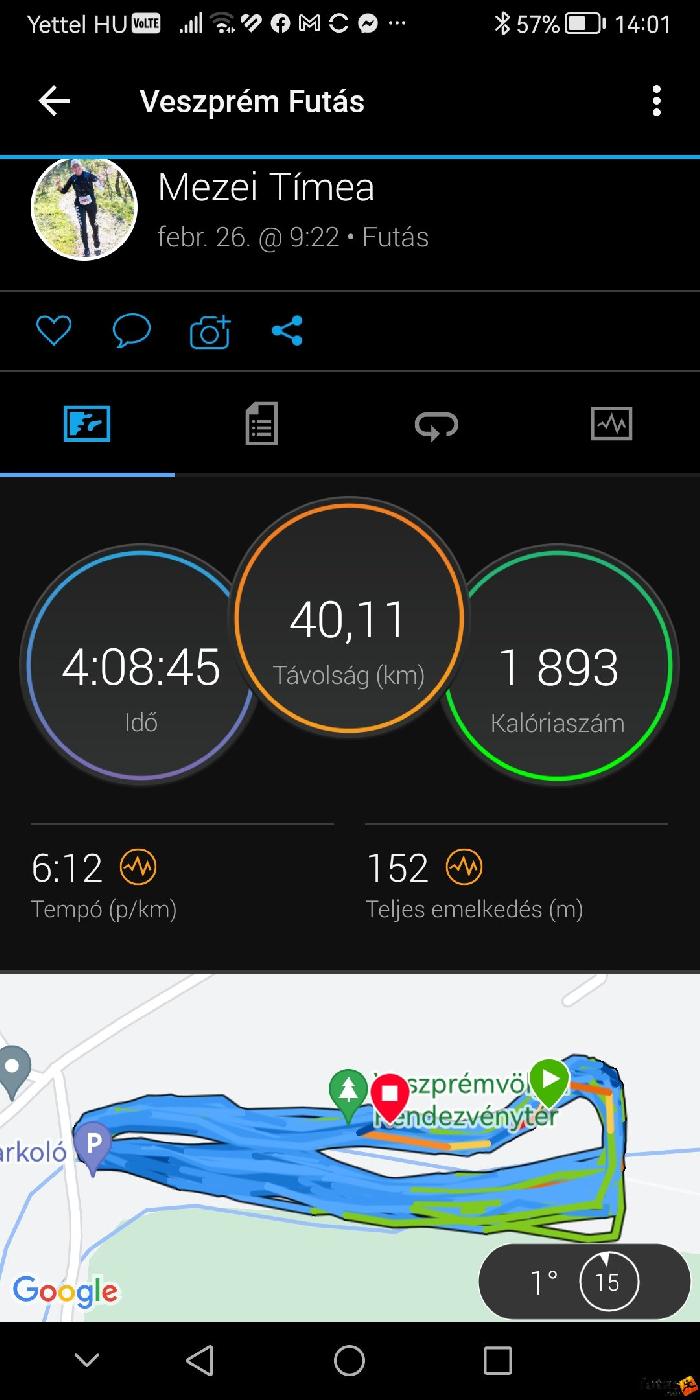Share this activity
The image size is (700, 1400).
[287, 331]
